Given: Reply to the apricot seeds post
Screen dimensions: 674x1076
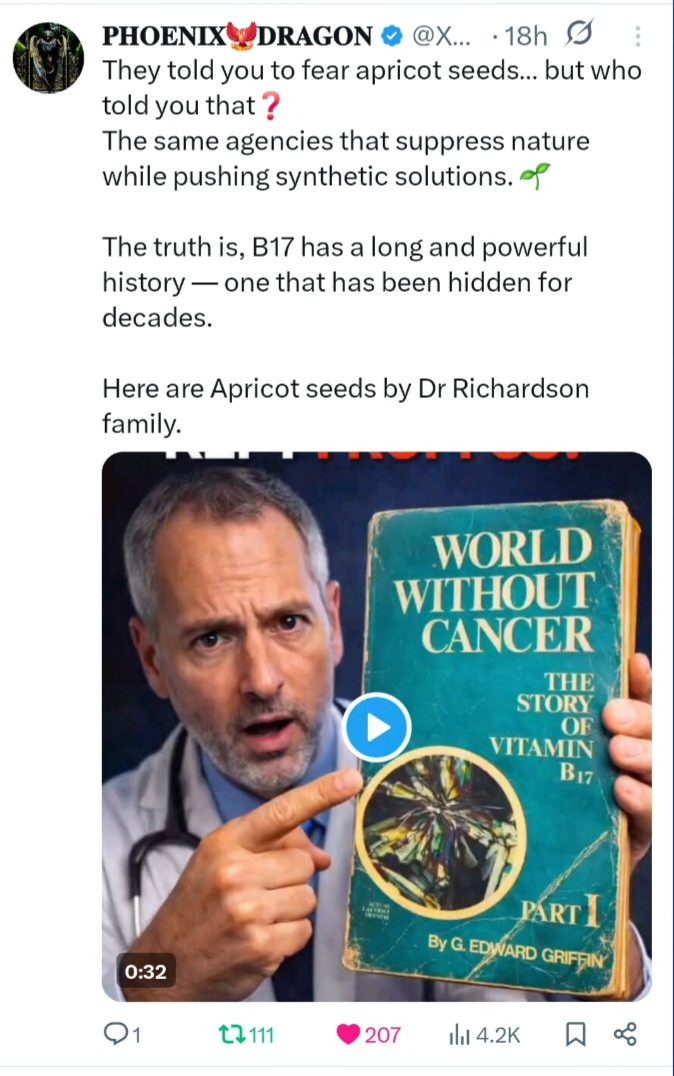Looking at the screenshot, I should [116, 1034].
